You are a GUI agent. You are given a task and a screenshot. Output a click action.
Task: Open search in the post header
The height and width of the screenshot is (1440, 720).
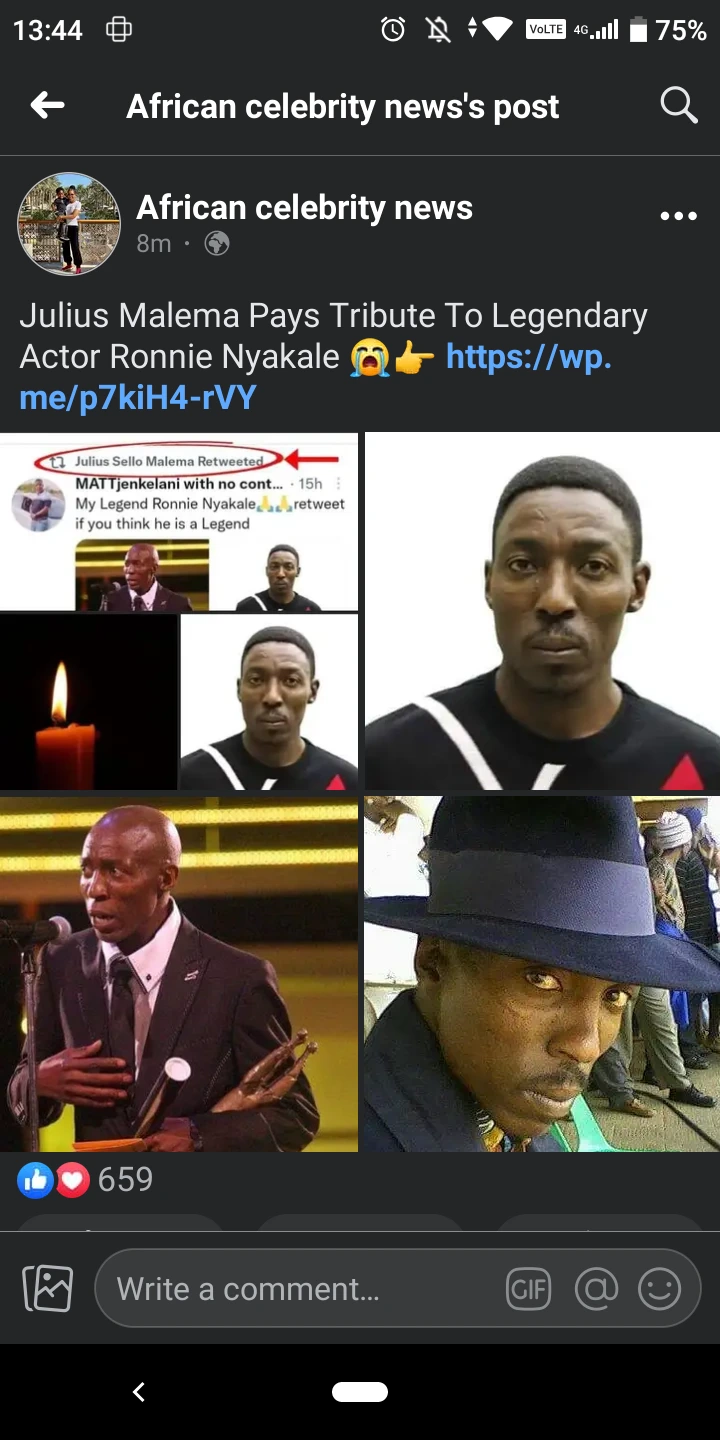coord(678,105)
